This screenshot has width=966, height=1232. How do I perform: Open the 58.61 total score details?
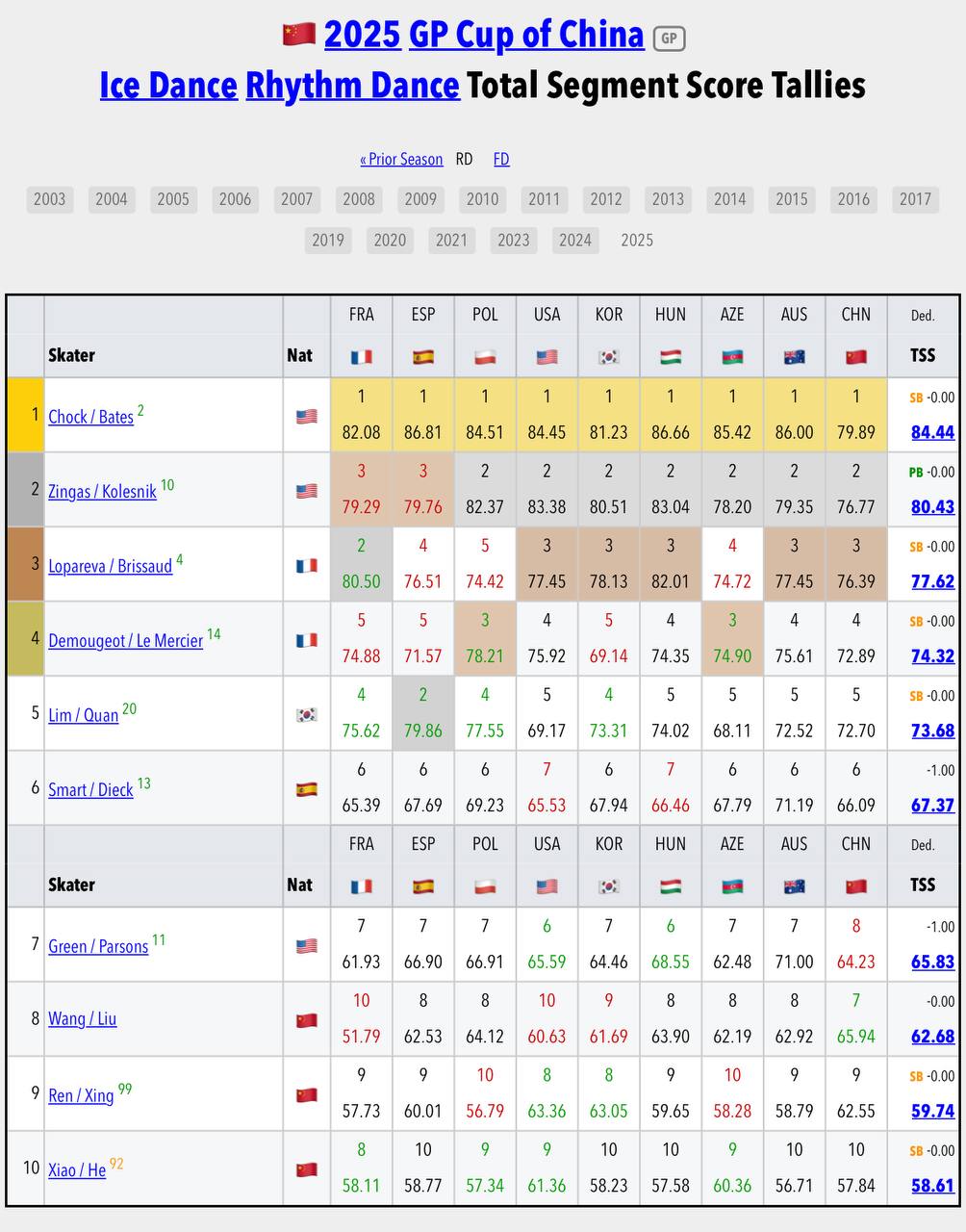pos(932,1185)
